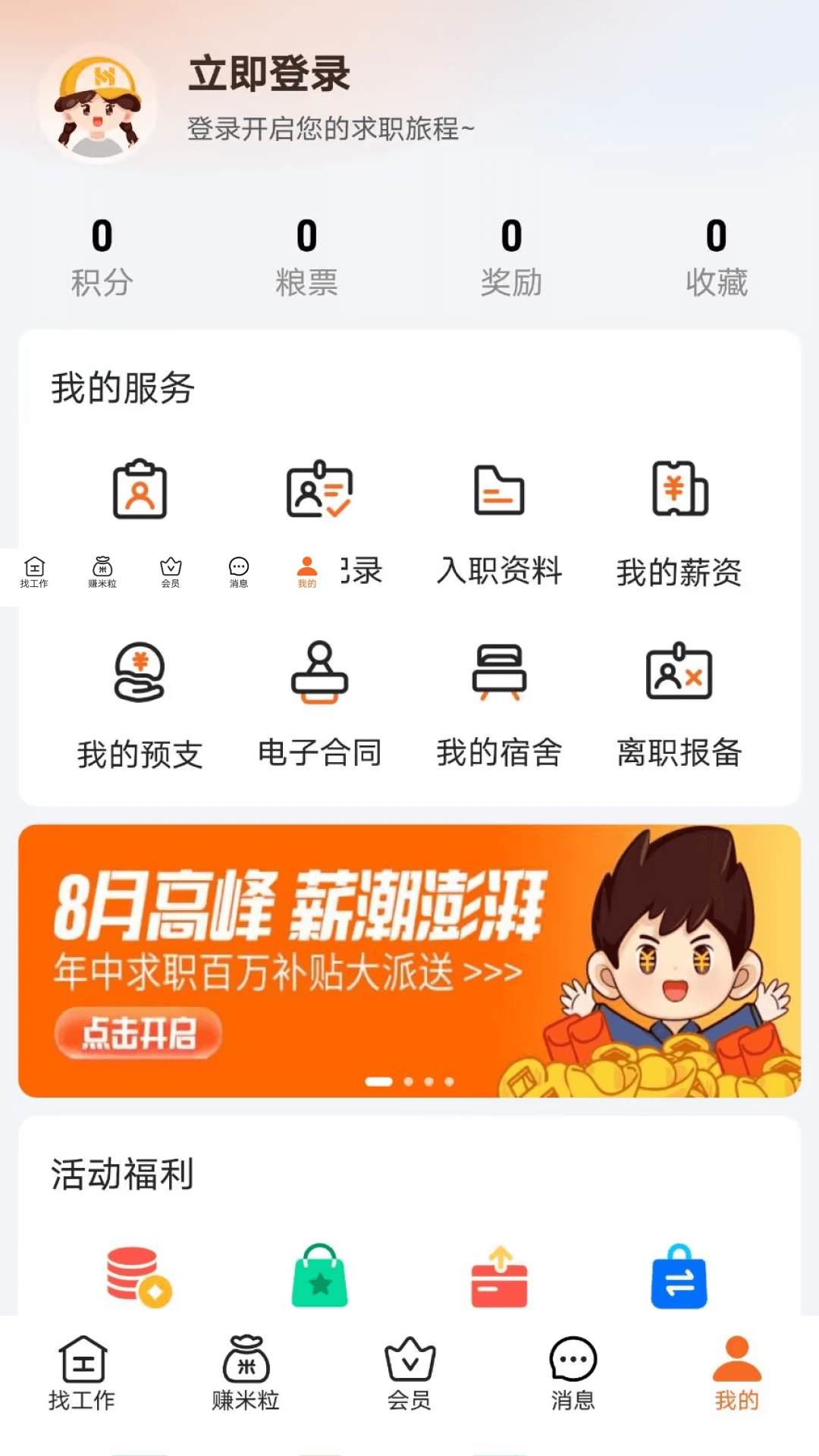This screenshot has width=819, height=1456.
Task: Switch to the 会员 tab
Action: pyautogui.click(x=409, y=1374)
